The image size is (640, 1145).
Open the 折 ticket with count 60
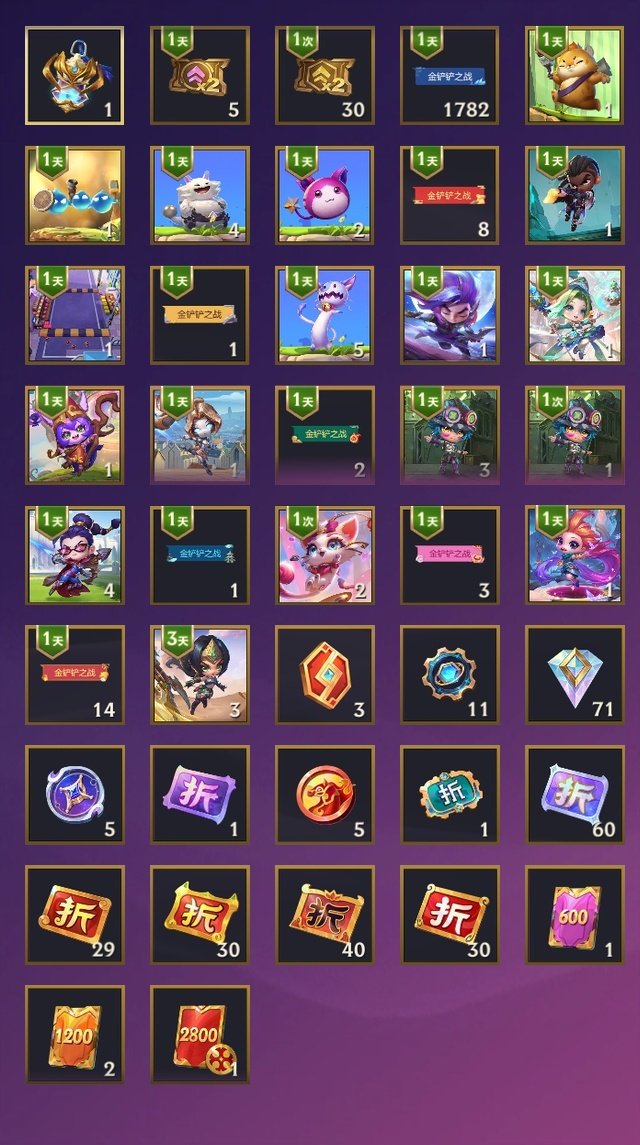[574, 794]
